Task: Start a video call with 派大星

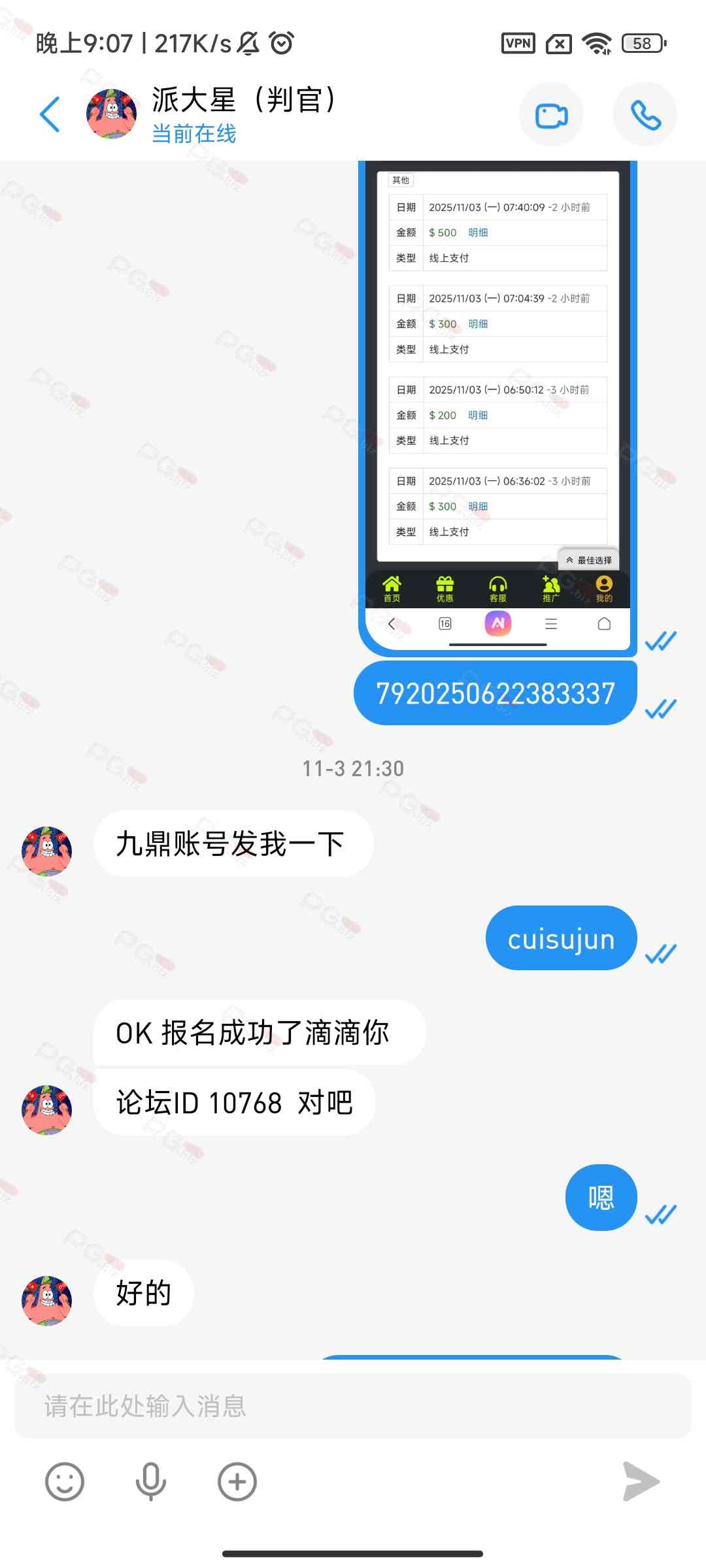Action: coord(551,115)
